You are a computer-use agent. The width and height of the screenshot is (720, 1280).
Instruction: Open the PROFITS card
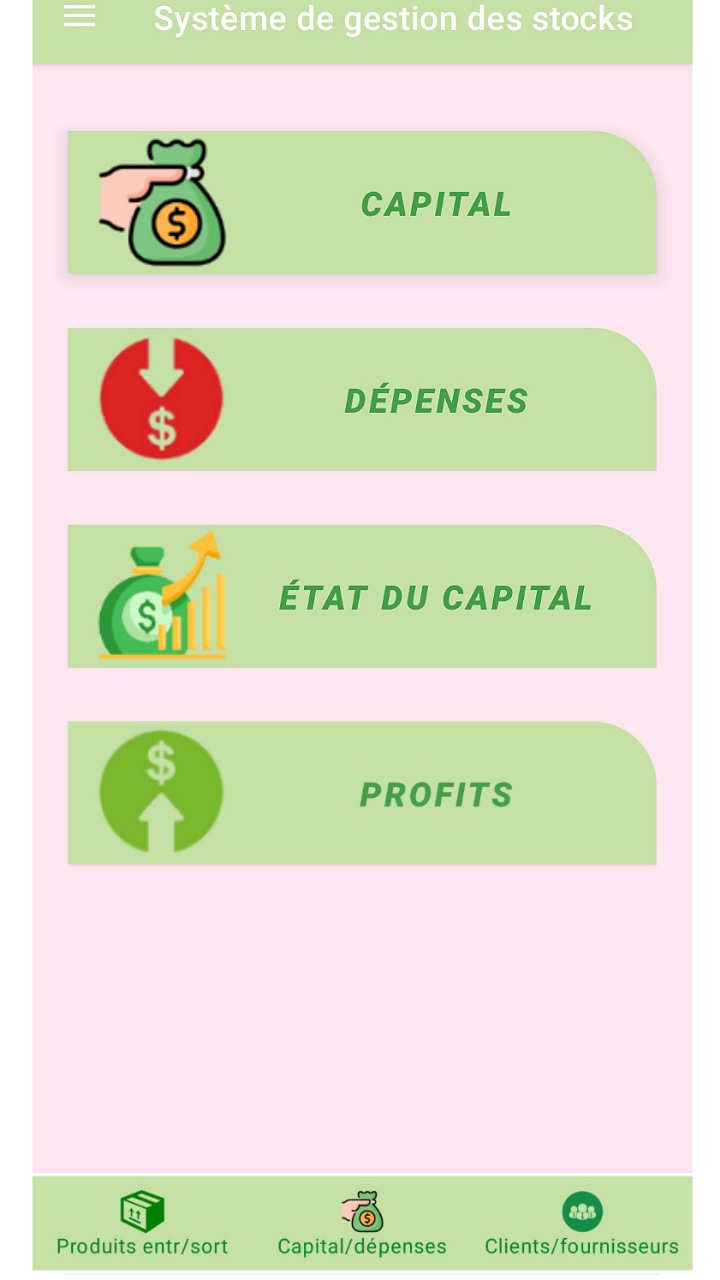tap(361, 793)
